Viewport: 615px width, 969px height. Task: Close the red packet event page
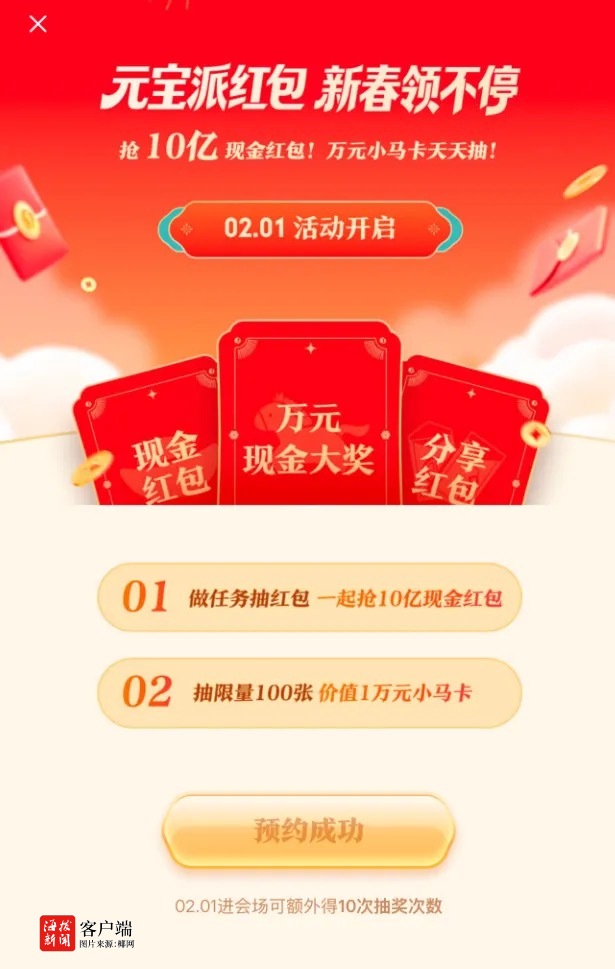[38, 24]
